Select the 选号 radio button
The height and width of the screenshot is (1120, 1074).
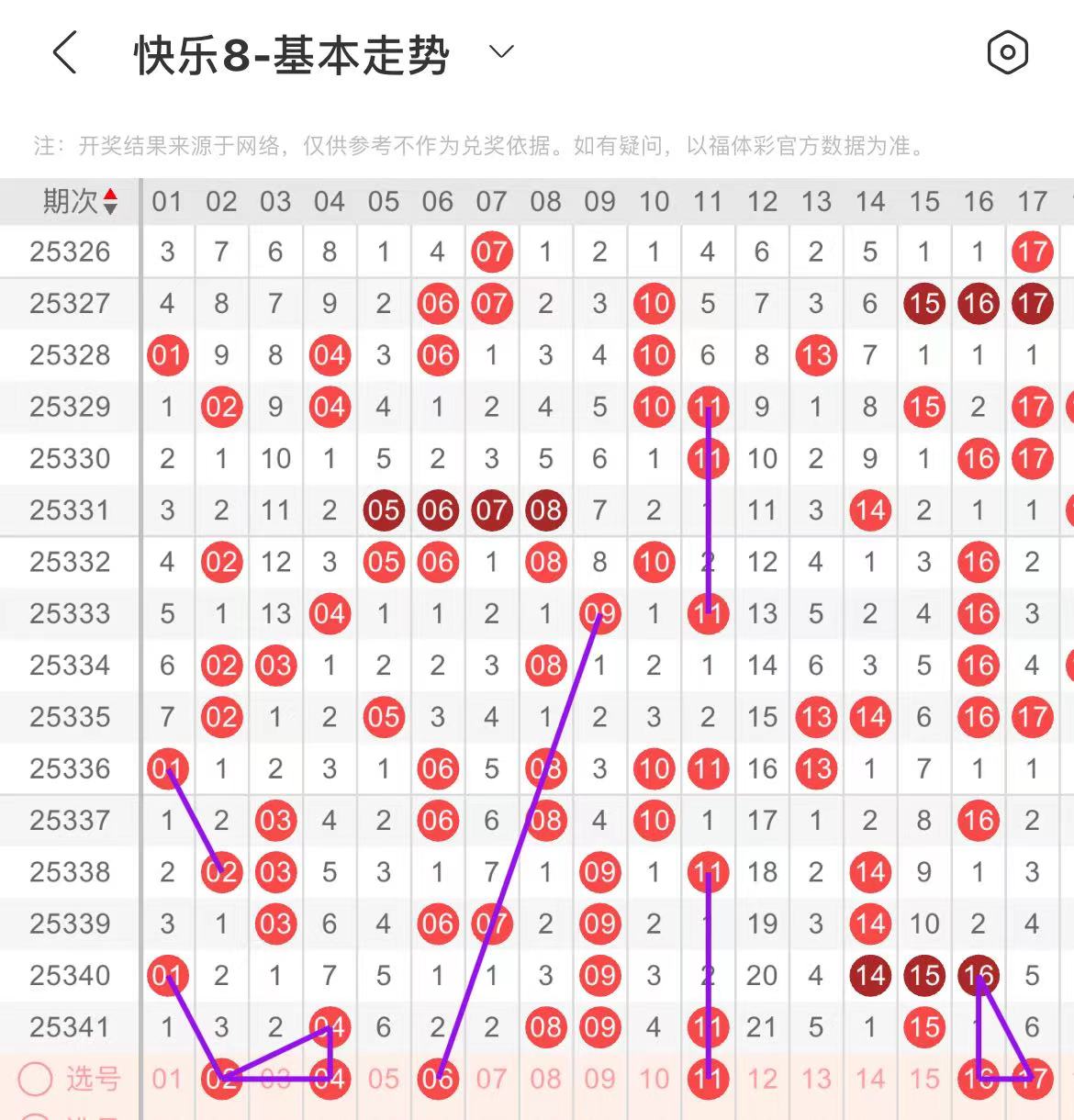pyautogui.click(x=36, y=1079)
